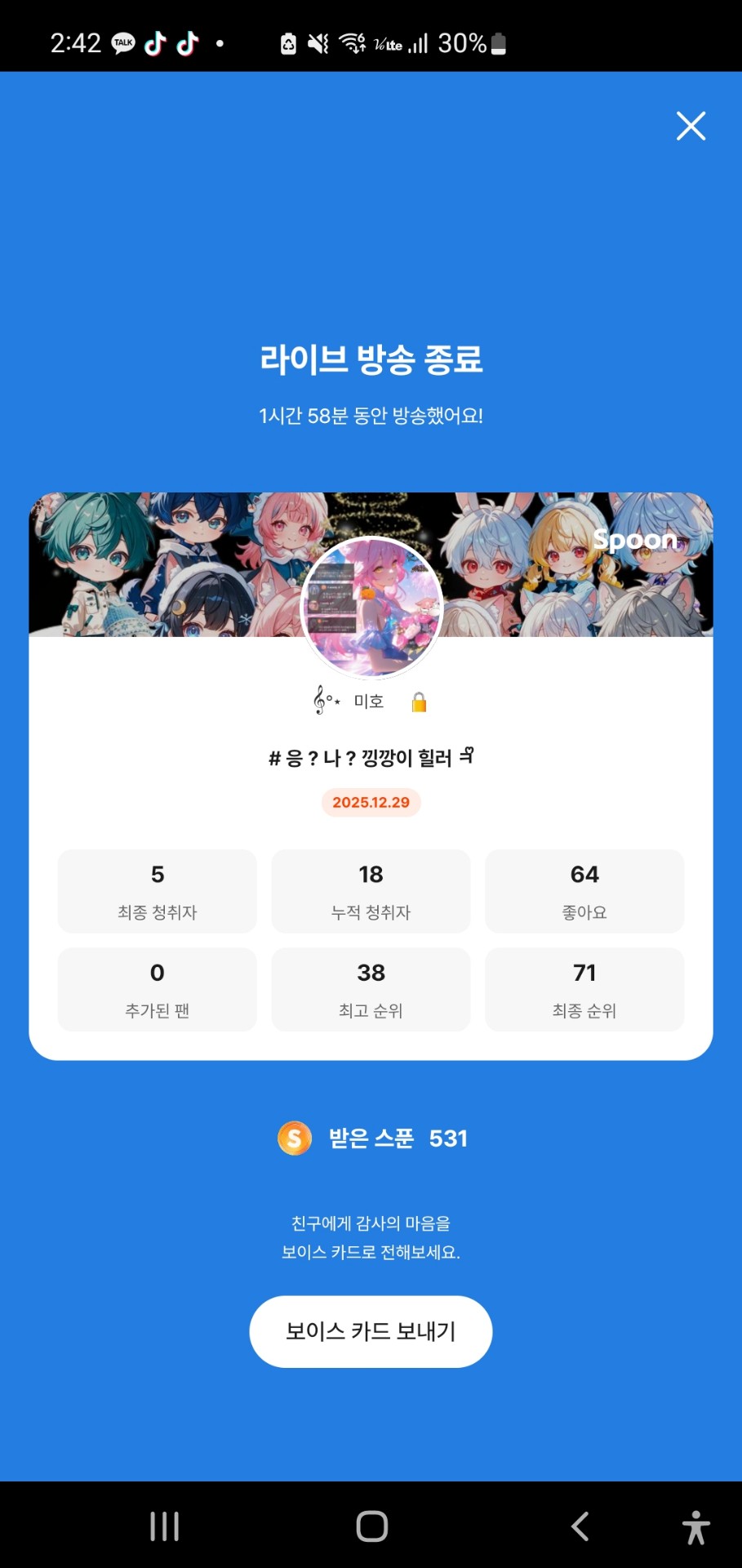This screenshot has width=742, height=1568.
Task: Go back with the system back button
Action: point(580,1526)
